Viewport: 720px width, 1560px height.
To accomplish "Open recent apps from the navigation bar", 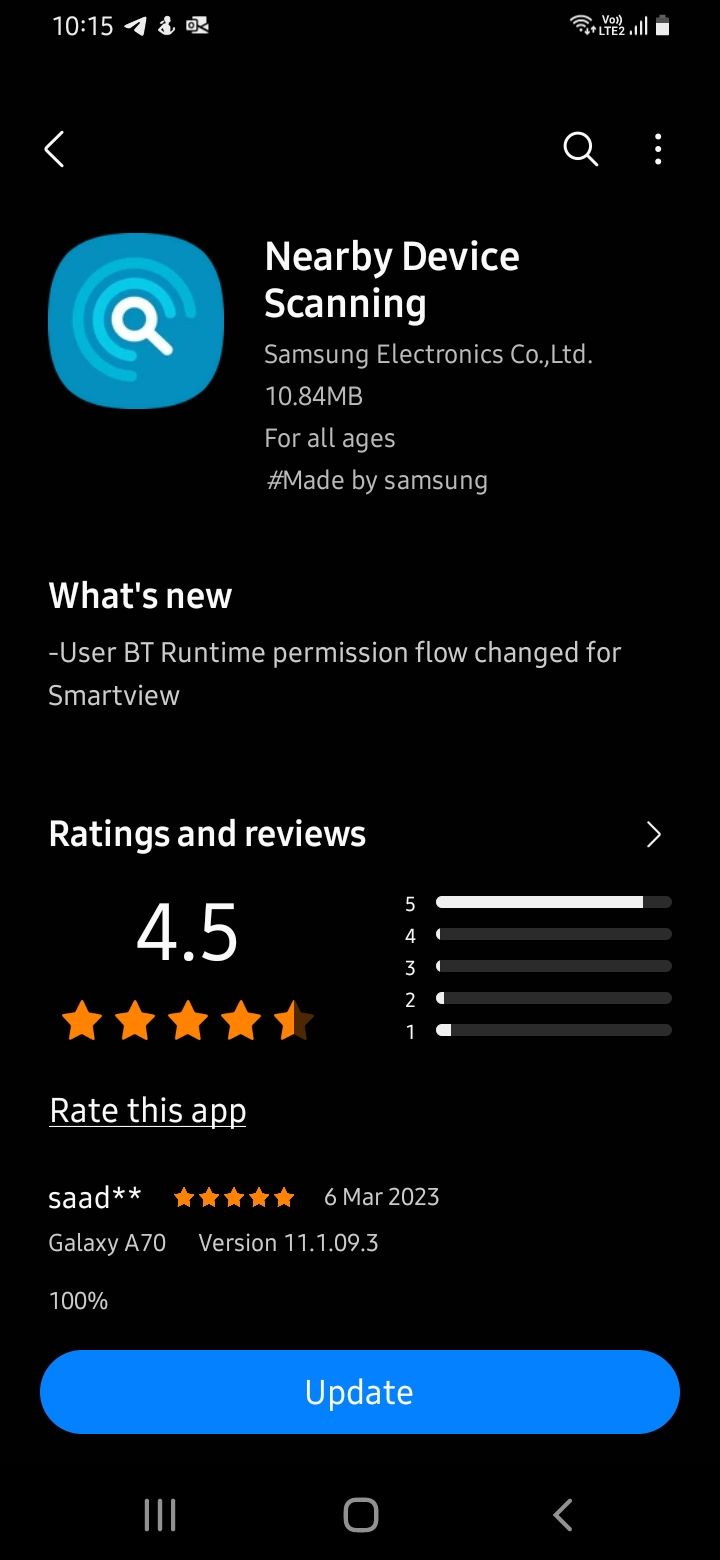I will coord(160,1515).
